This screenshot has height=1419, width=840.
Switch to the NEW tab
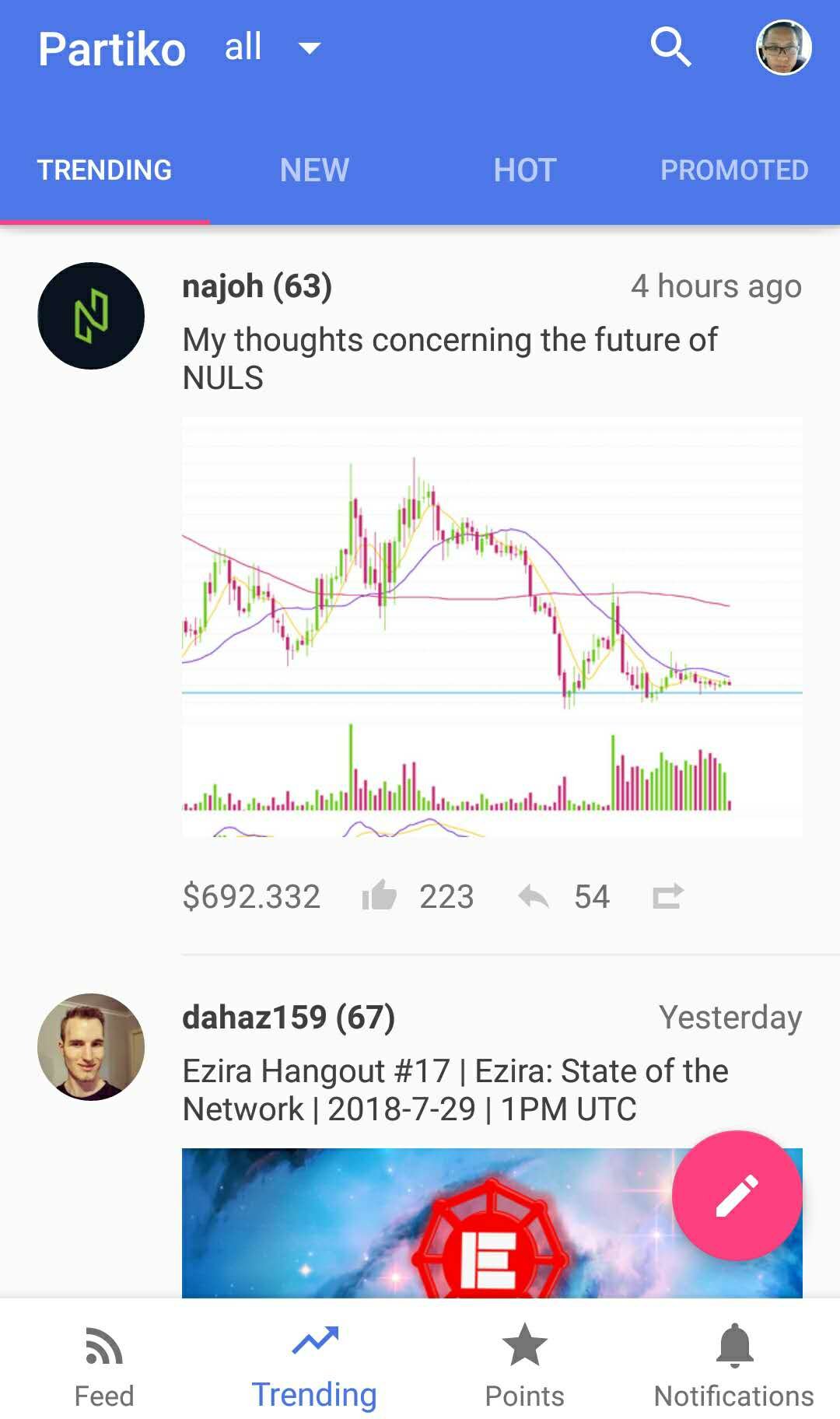(314, 170)
